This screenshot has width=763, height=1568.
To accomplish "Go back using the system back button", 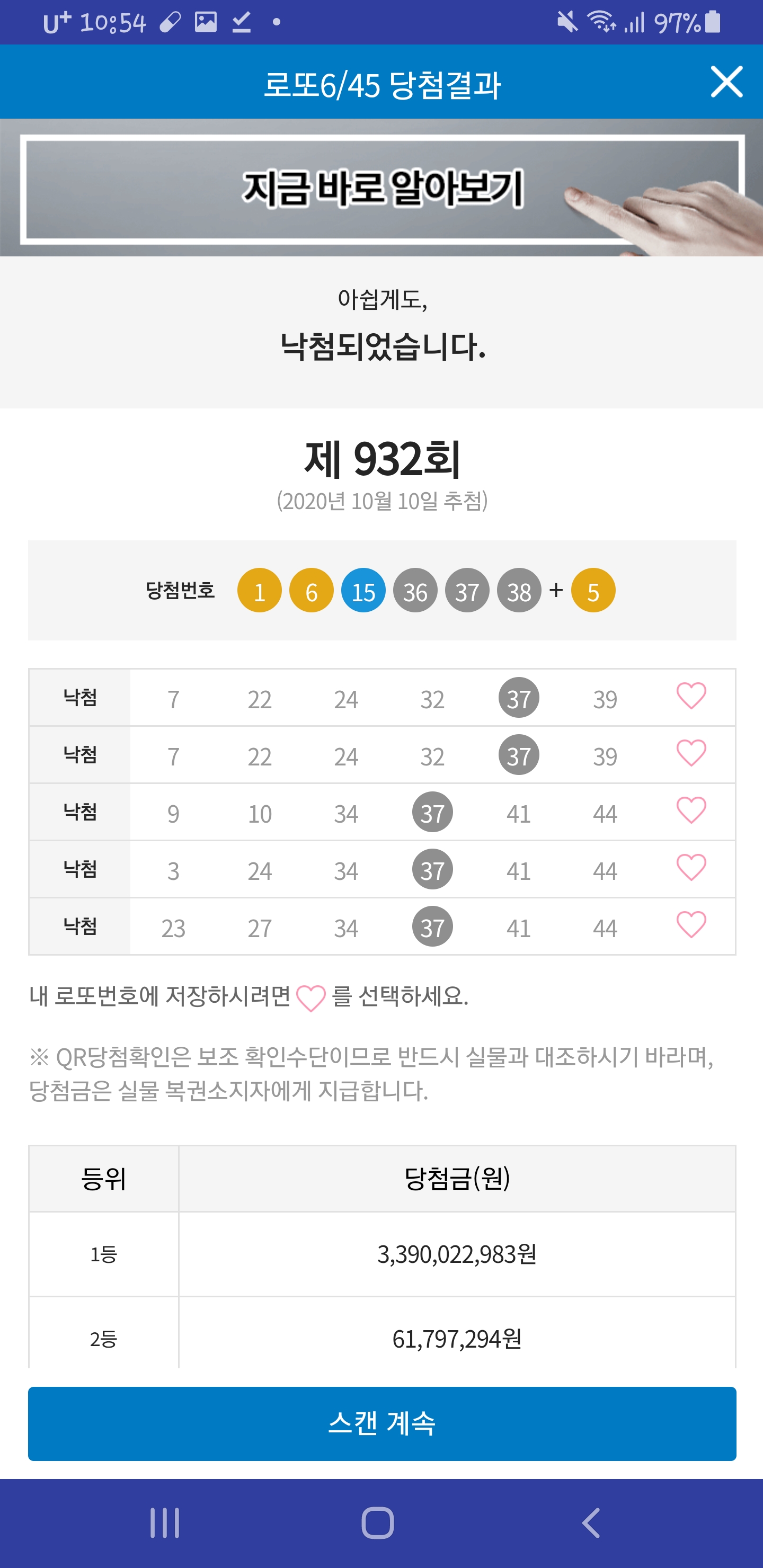I will click(x=591, y=1523).
